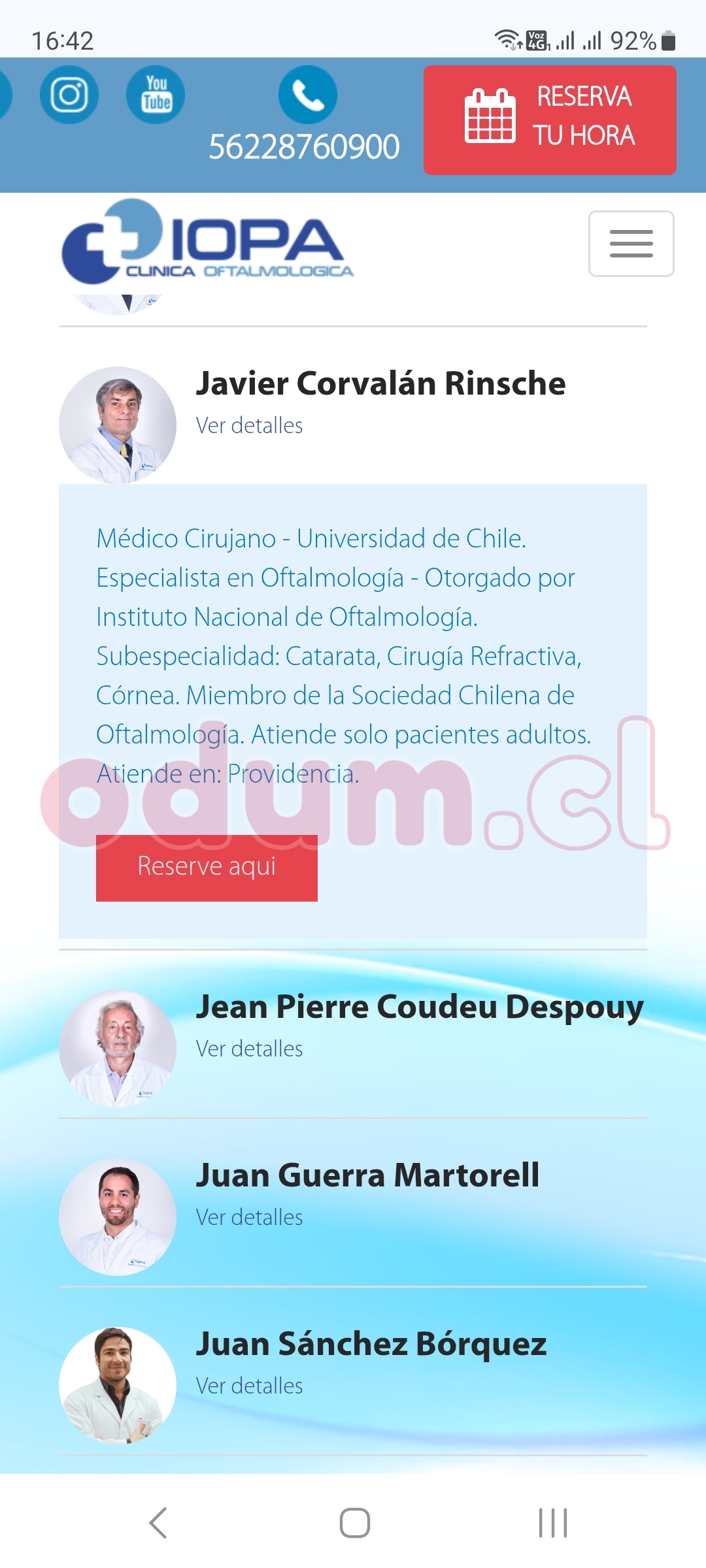Go back with the system back button
Image resolution: width=706 pixels, height=1568 pixels.
158,1523
